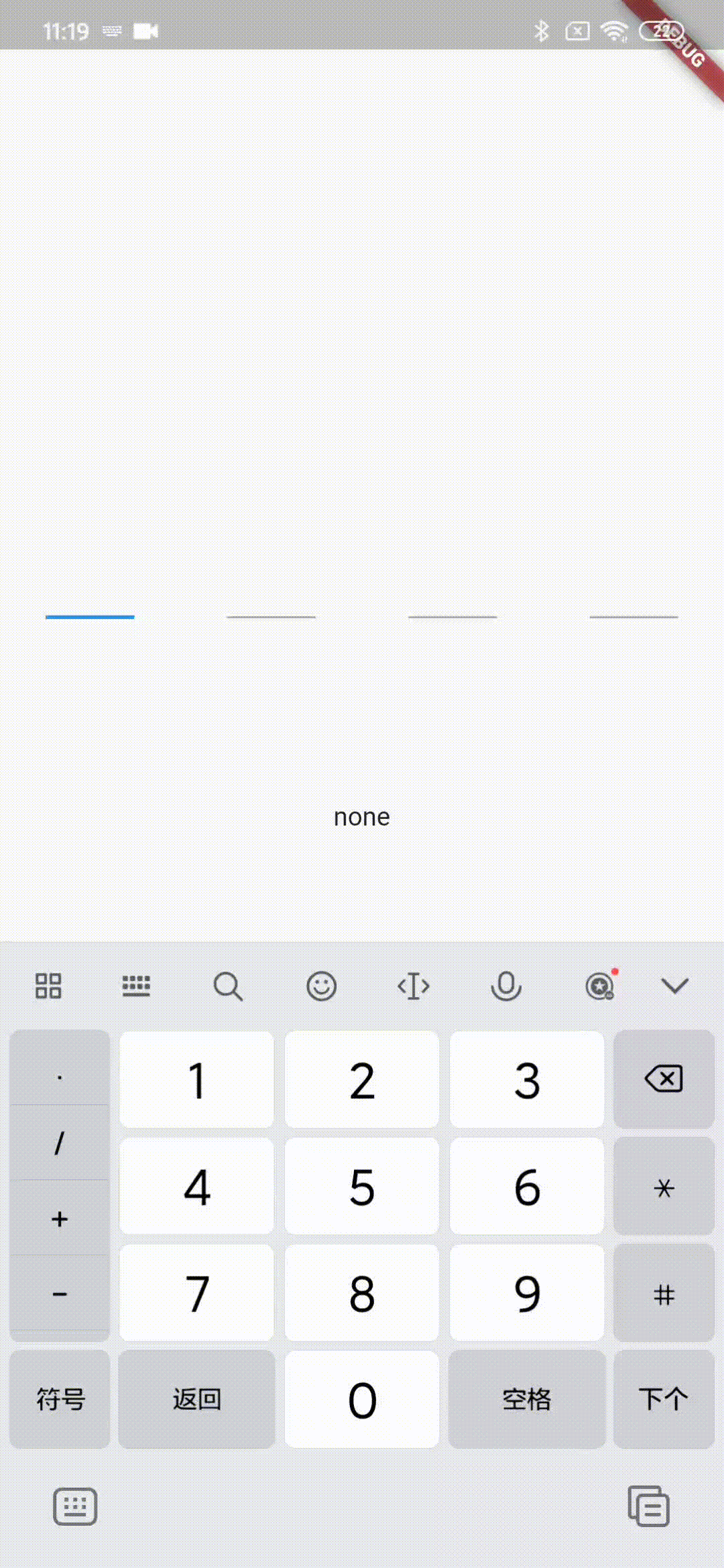Insert a space with the 空格 key
The width and height of the screenshot is (724, 1568).
[527, 1400]
